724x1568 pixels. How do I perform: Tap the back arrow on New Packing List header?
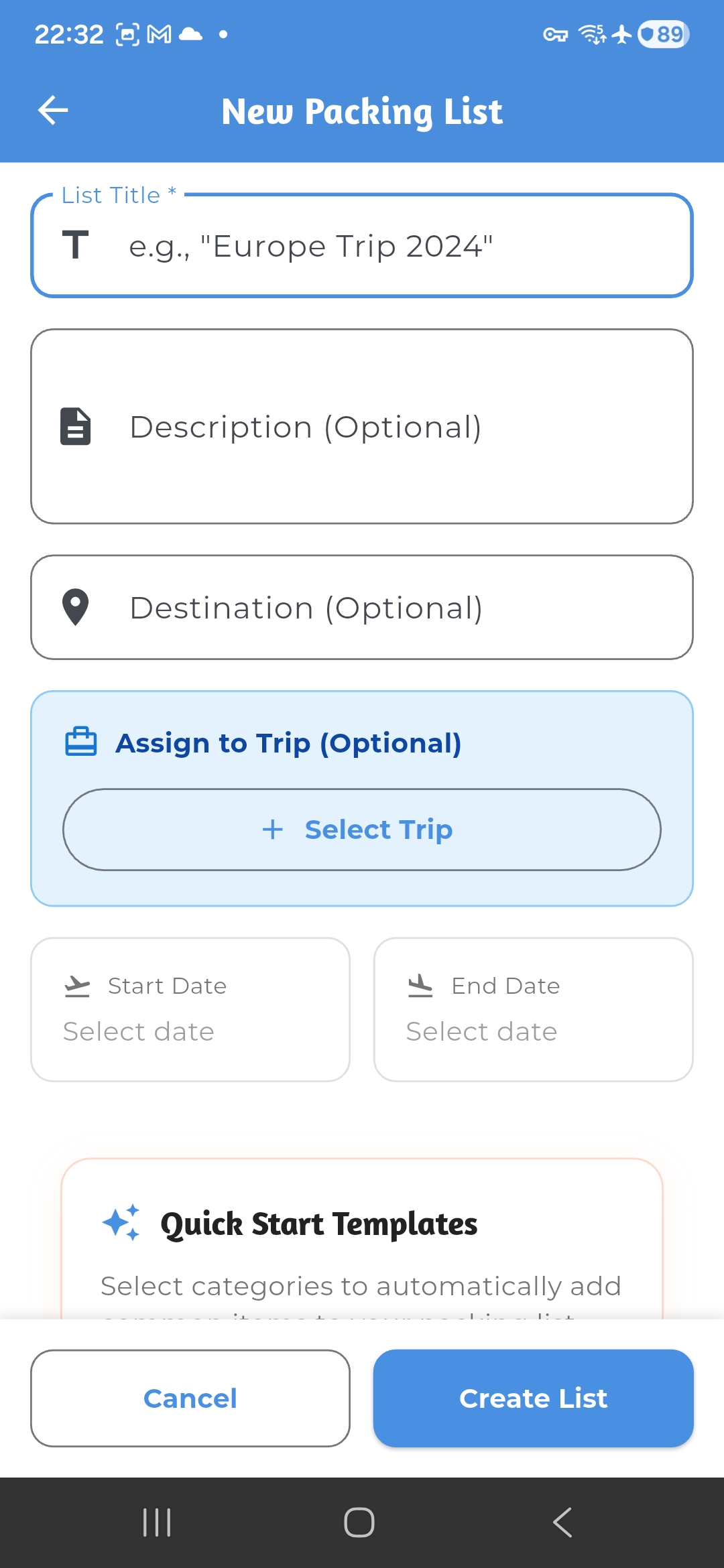[53, 111]
